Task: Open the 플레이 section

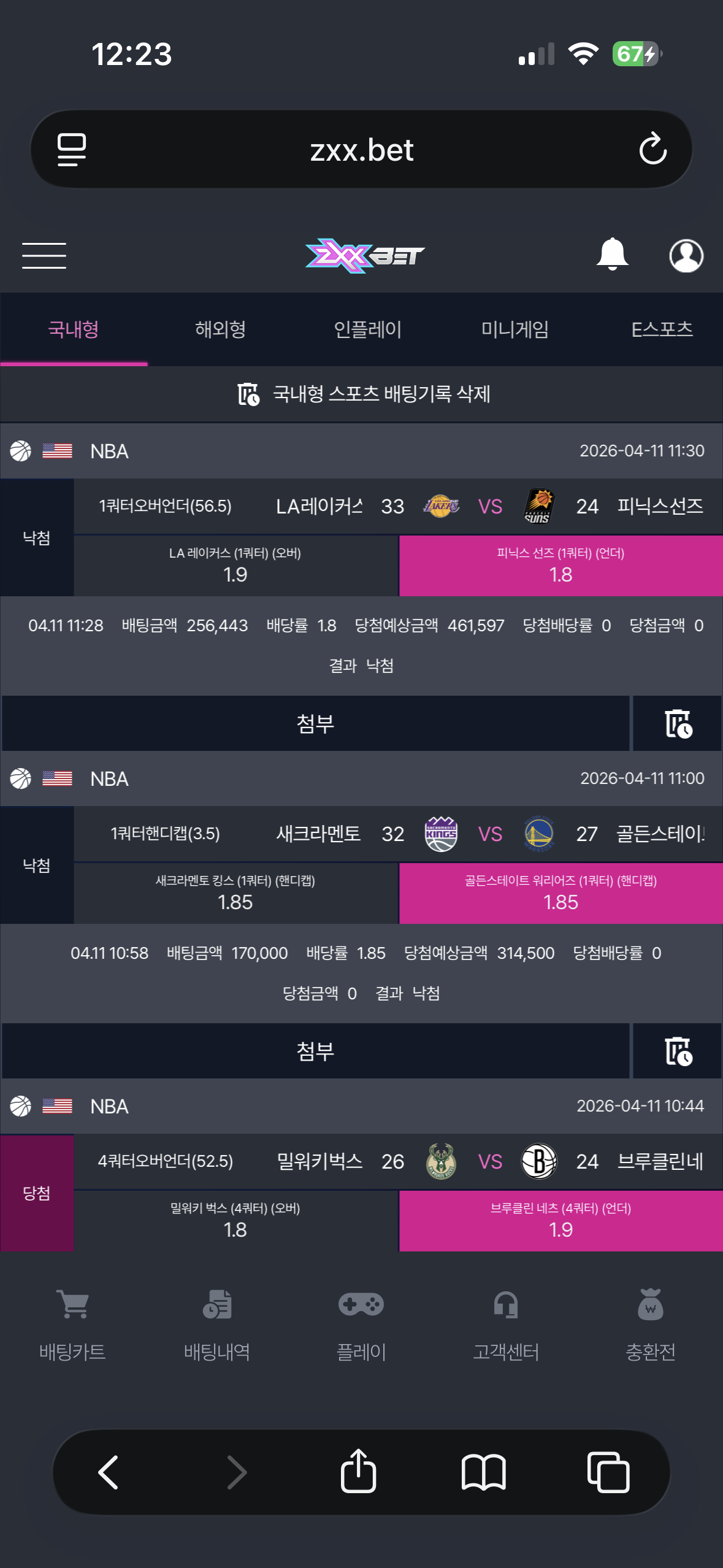Action: [x=361, y=1324]
